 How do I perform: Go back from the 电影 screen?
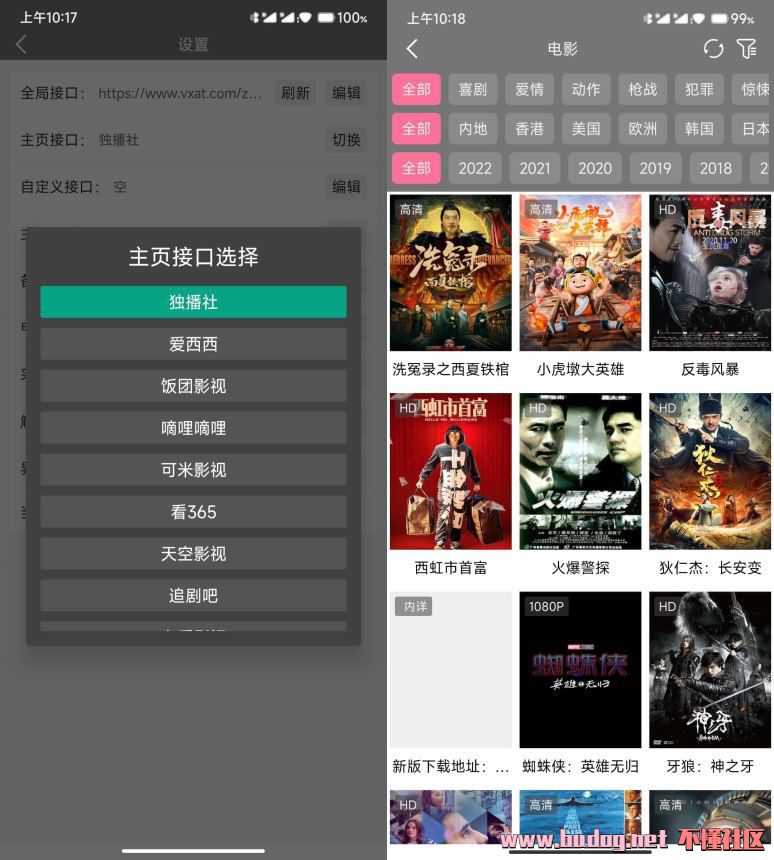point(412,49)
